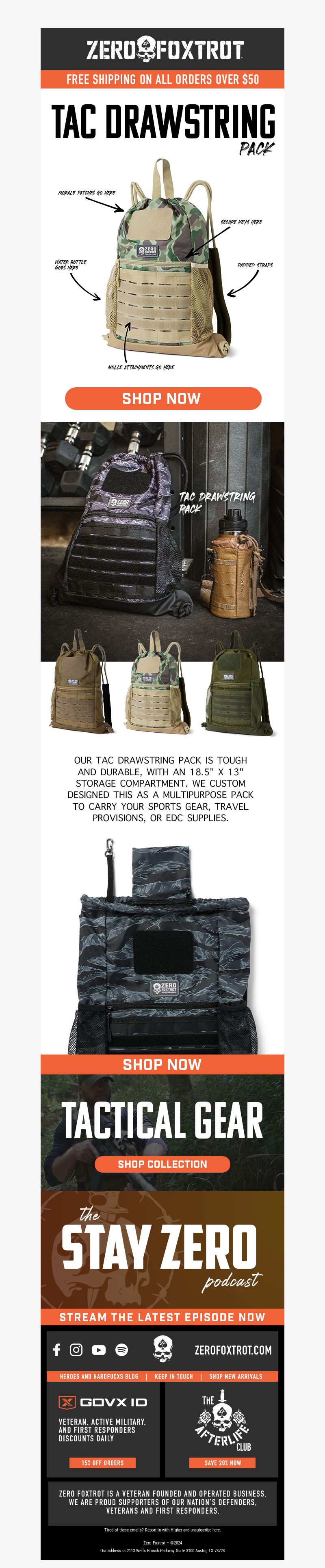Screen dimensions: 325x1568
Task: Stream the latest podcast episode
Action: click(162, 1317)
